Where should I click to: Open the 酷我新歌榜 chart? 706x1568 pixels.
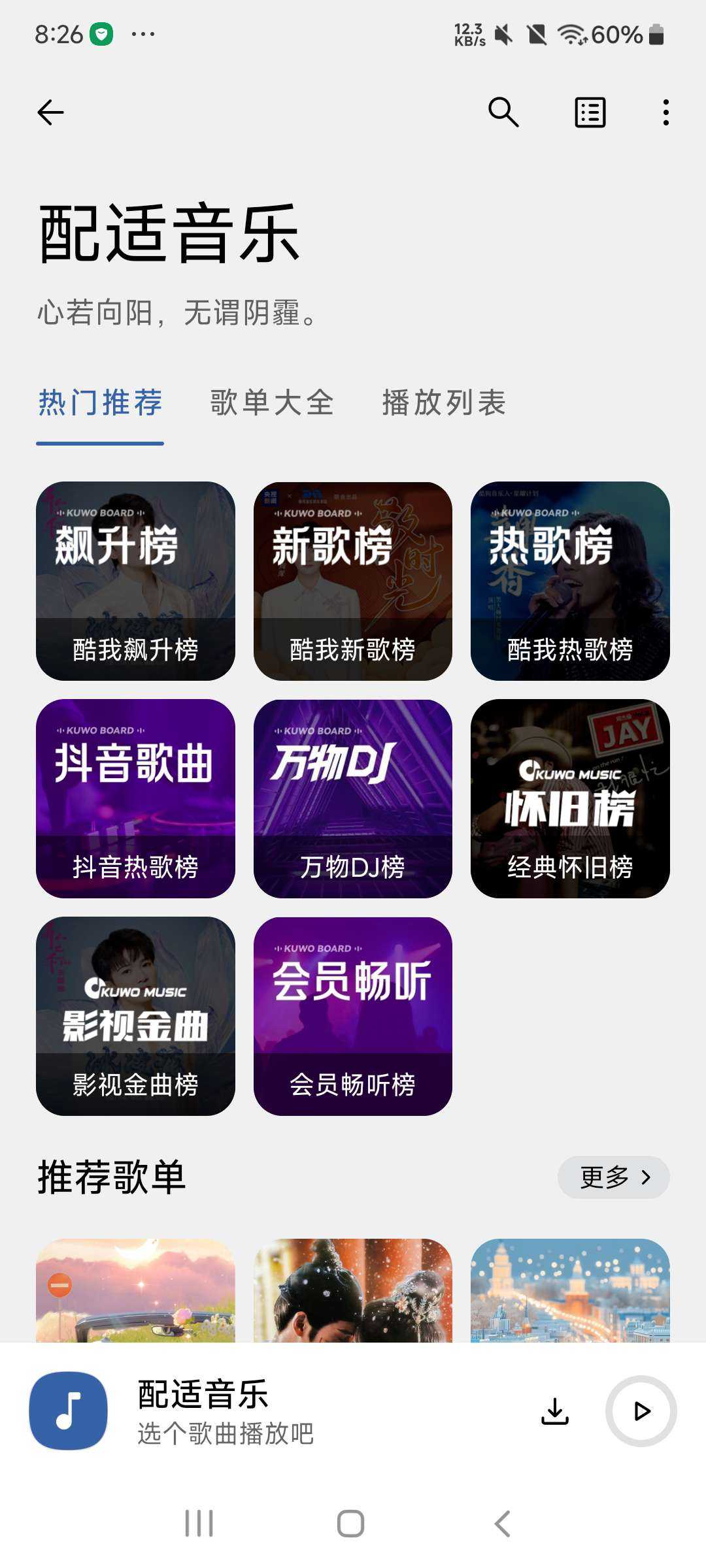pyautogui.click(x=353, y=581)
